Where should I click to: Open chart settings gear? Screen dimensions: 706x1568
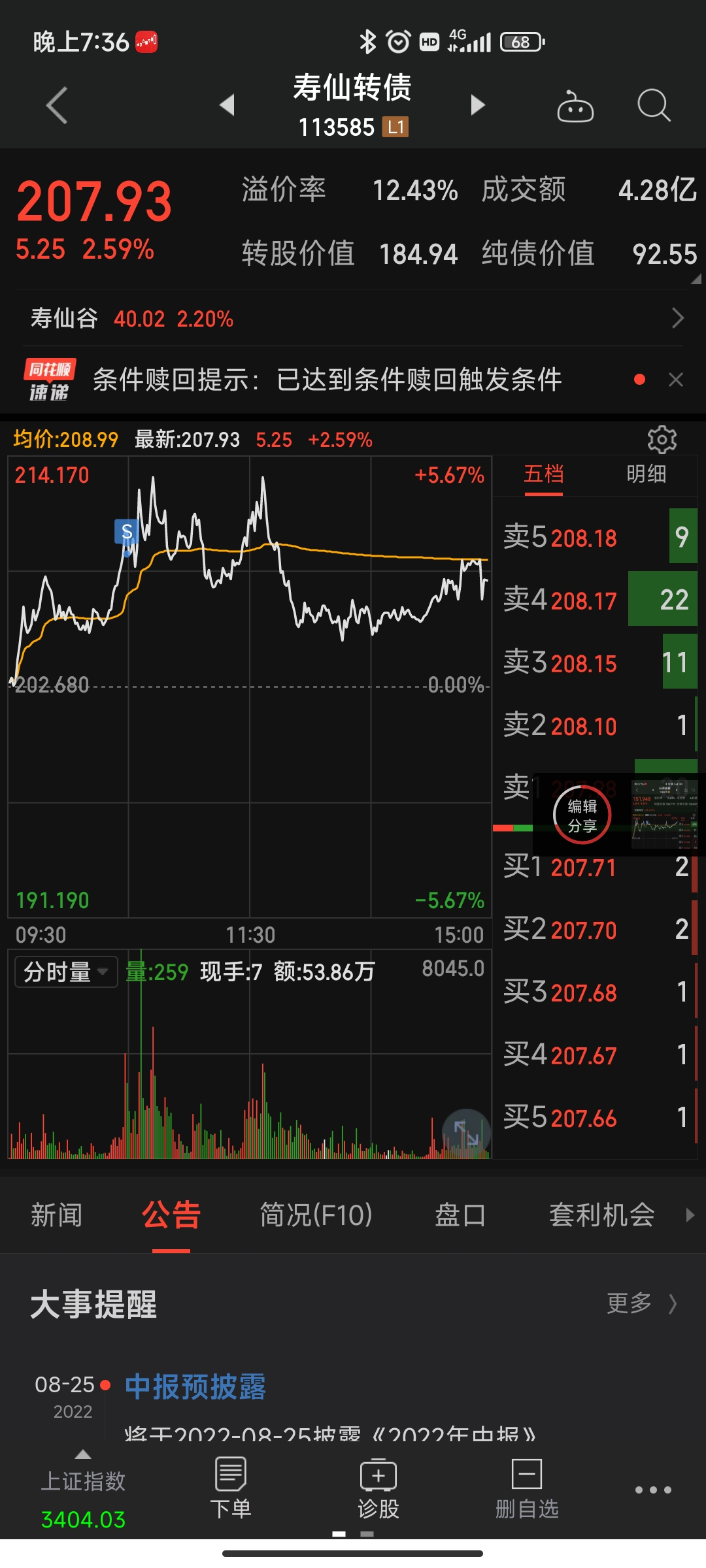pyautogui.click(x=662, y=440)
